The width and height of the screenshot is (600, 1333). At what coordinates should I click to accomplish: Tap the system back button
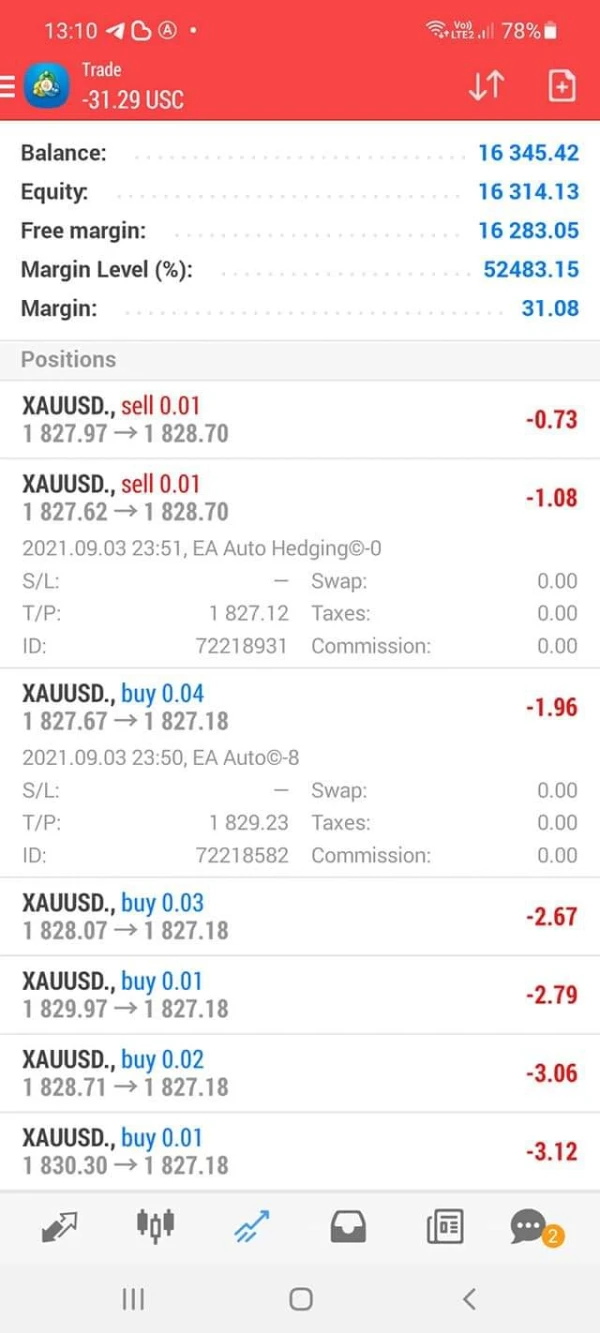469,1299
